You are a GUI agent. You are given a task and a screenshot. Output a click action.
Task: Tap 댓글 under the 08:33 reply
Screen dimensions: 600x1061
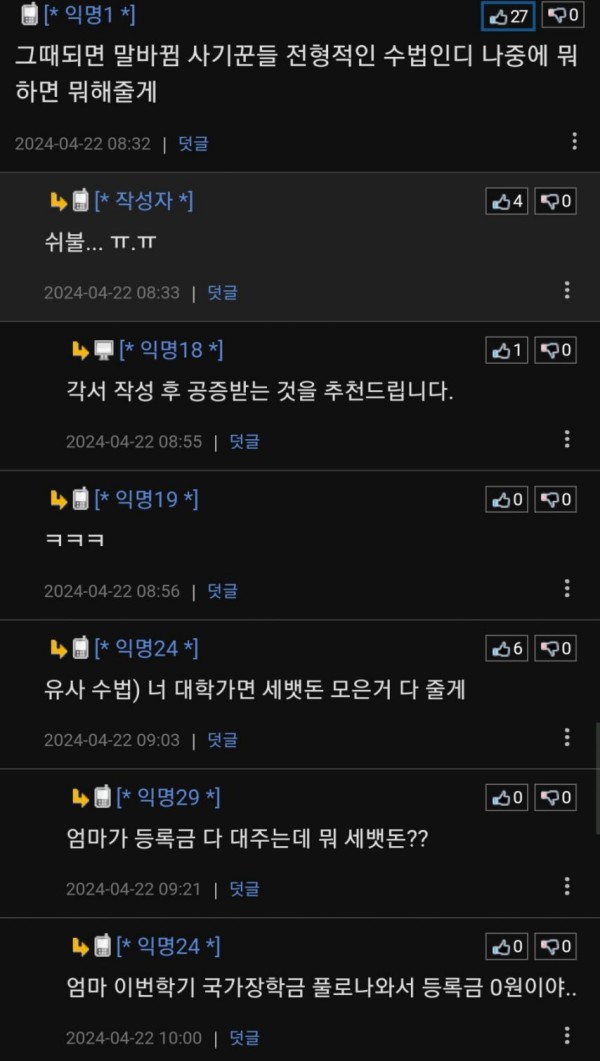222,292
